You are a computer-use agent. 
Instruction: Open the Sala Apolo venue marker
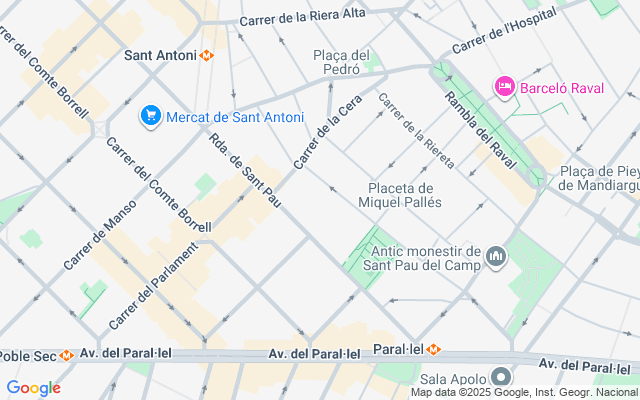[502, 378]
